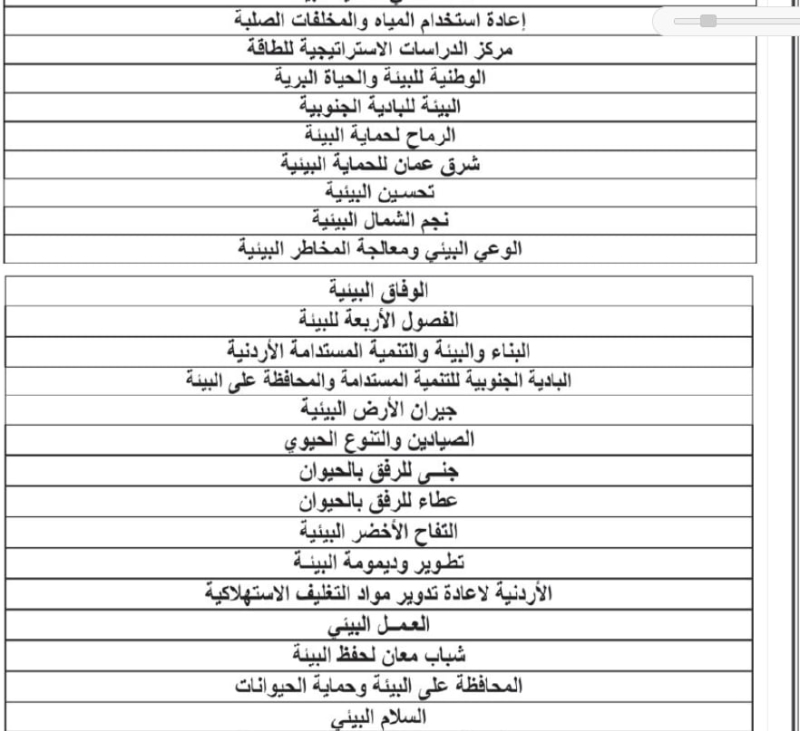
Task: Tap the slider track at the top right
Action: (737, 21)
